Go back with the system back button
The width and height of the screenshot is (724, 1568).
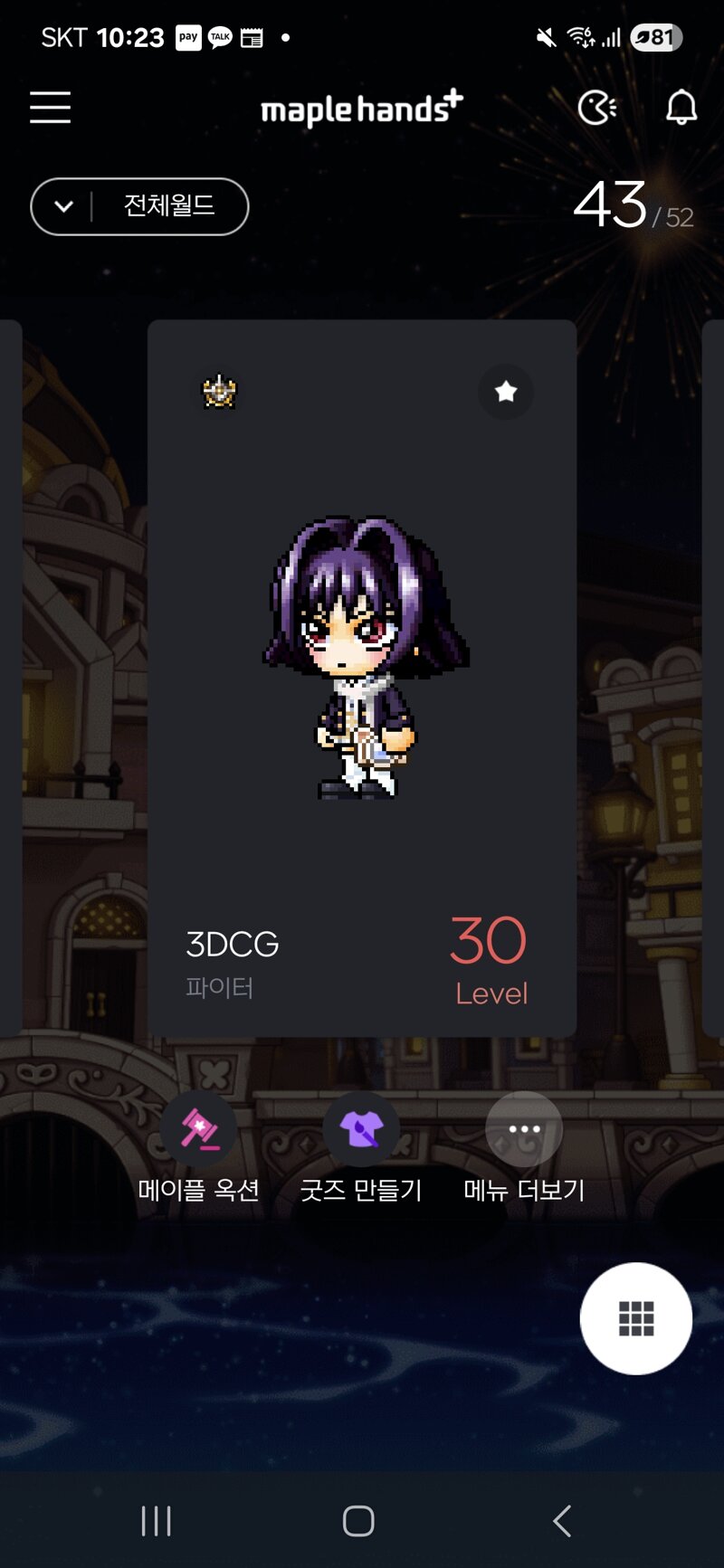tap(562, 1521)
